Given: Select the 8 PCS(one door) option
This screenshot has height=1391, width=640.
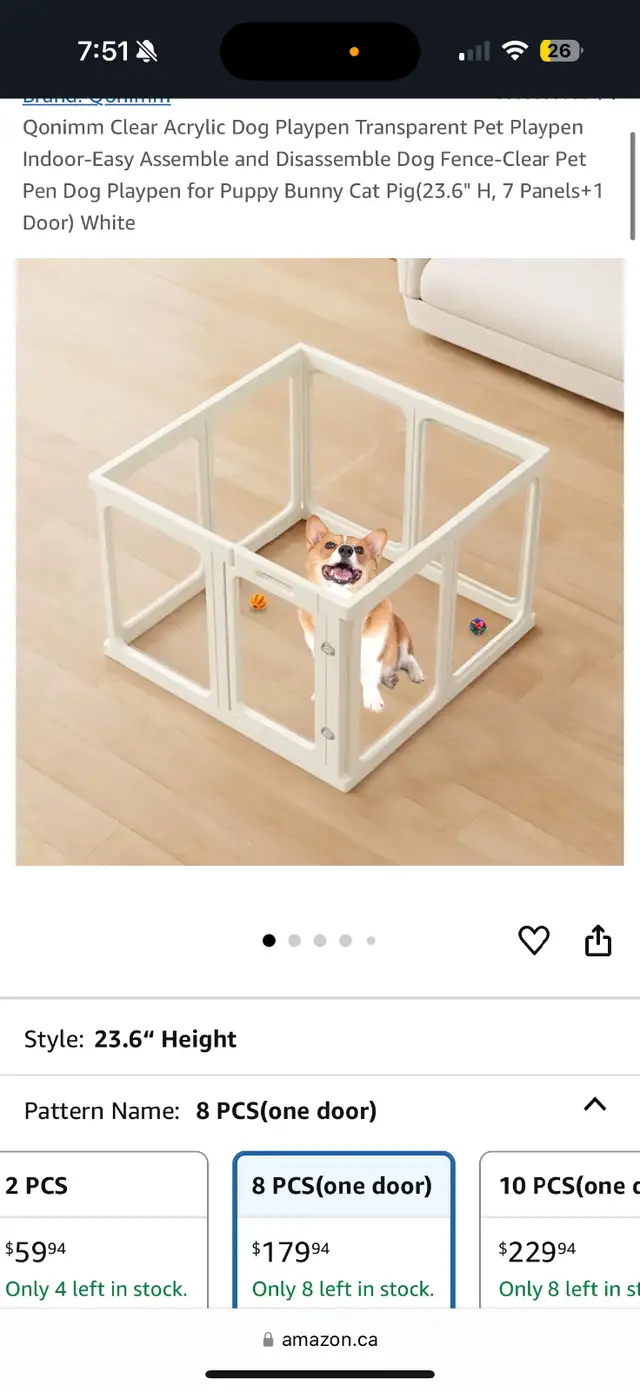Looking at the screenshot, I should coord(343,1230).
